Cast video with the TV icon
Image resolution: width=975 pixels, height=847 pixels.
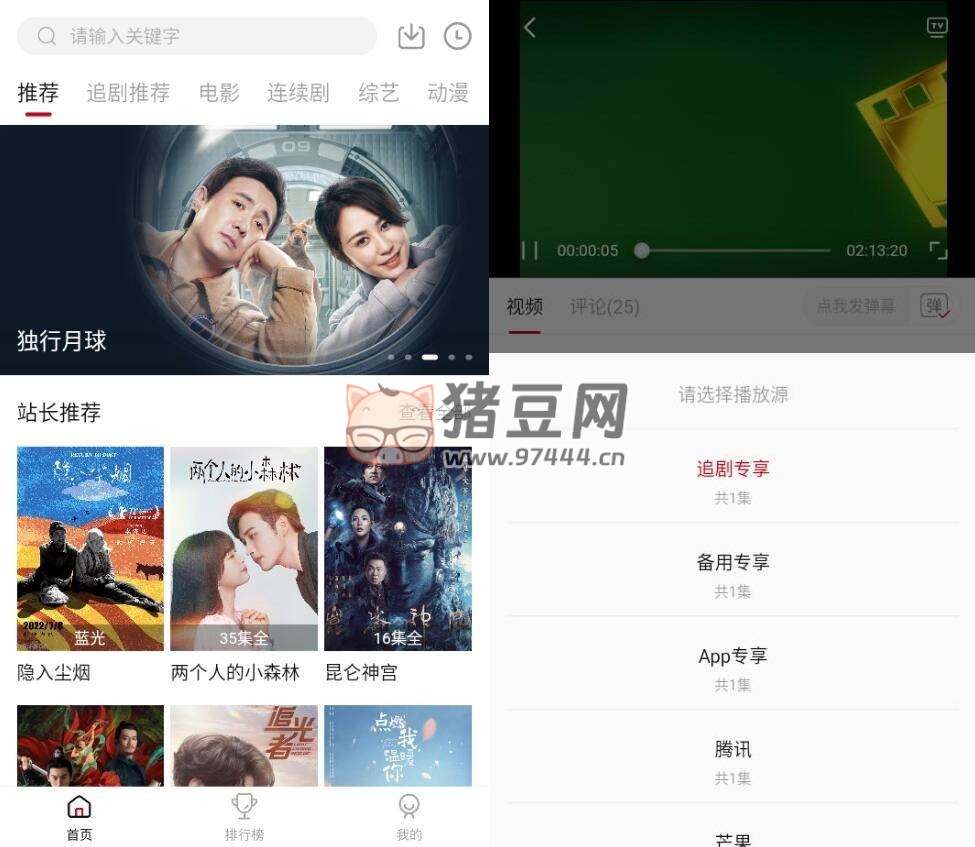tap(936, 27)
